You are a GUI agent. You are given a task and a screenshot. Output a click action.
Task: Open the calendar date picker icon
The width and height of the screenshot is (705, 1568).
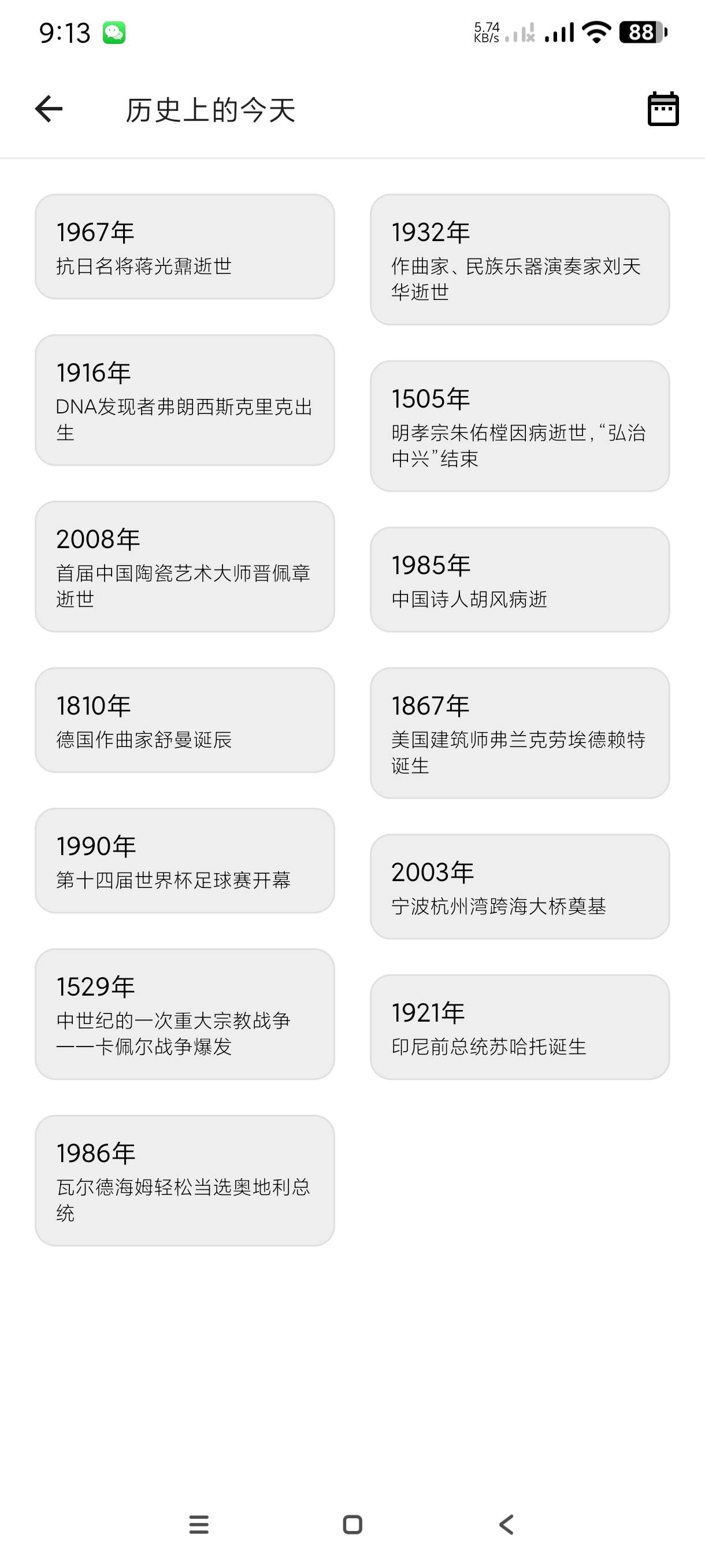tap(662, 110)
